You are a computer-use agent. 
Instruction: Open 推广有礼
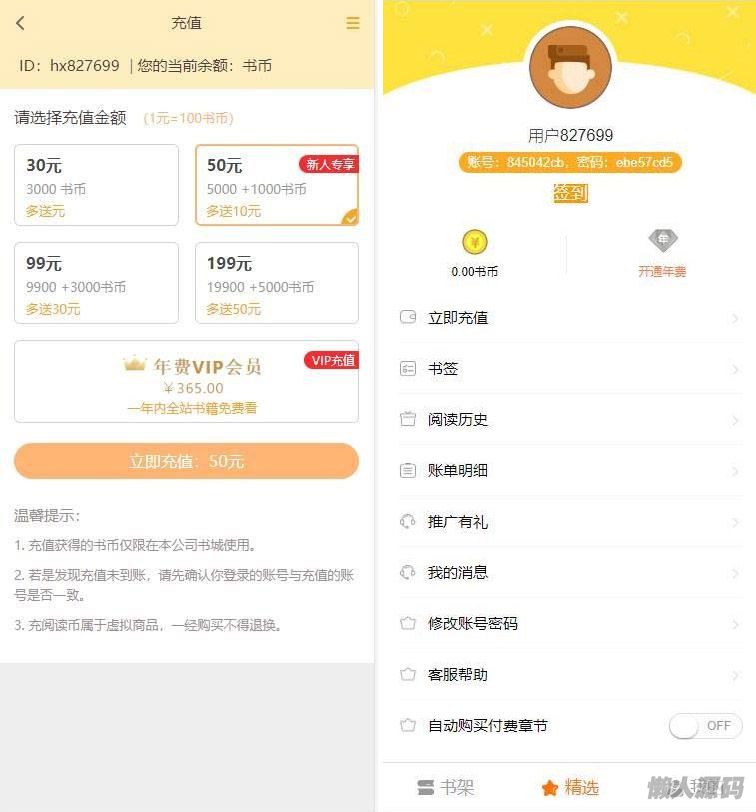pos(568,522)
